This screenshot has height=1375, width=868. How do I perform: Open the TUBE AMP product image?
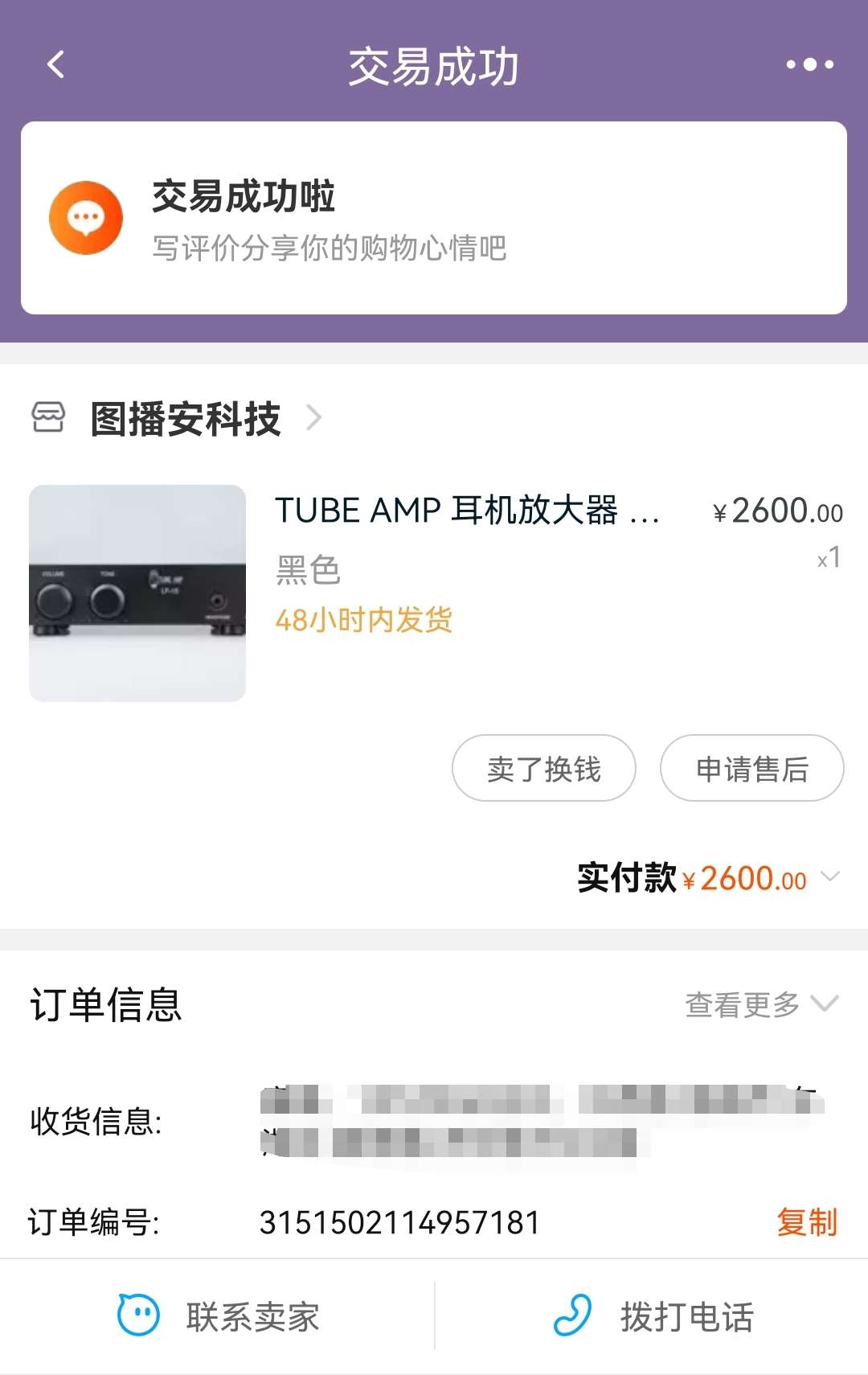pos(137,593)
